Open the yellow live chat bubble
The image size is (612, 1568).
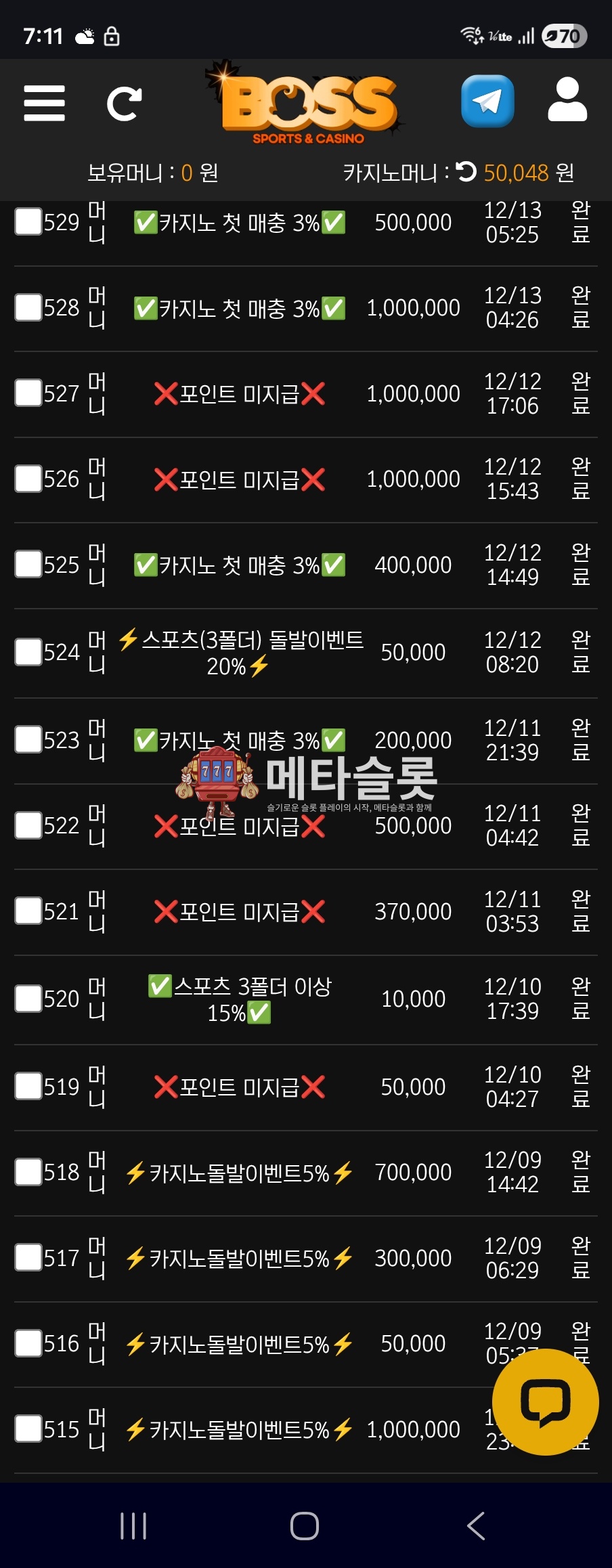coord(545,1401)
